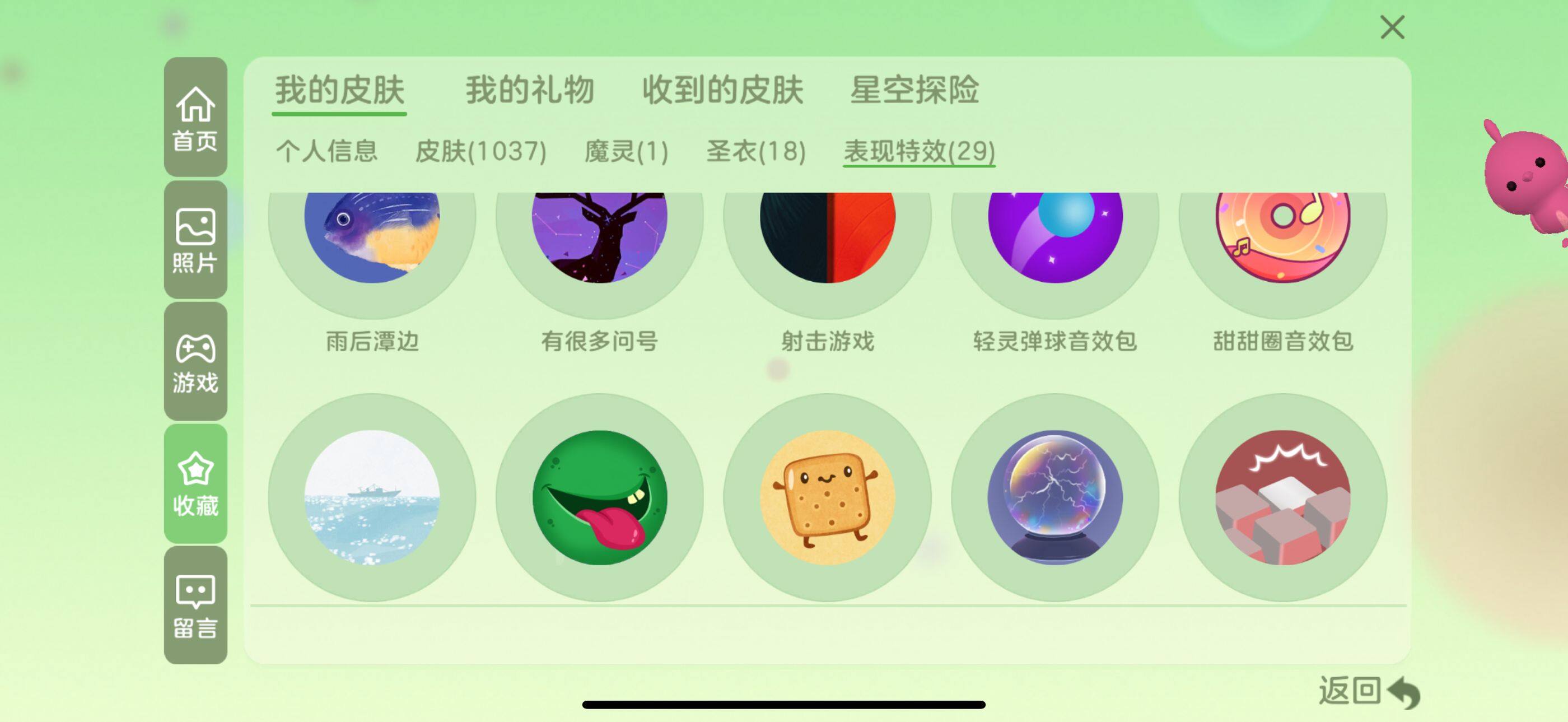Viewport: 1568px width, 722px height.
Task: Open the 留言 messages section
Action: point(195,604)
